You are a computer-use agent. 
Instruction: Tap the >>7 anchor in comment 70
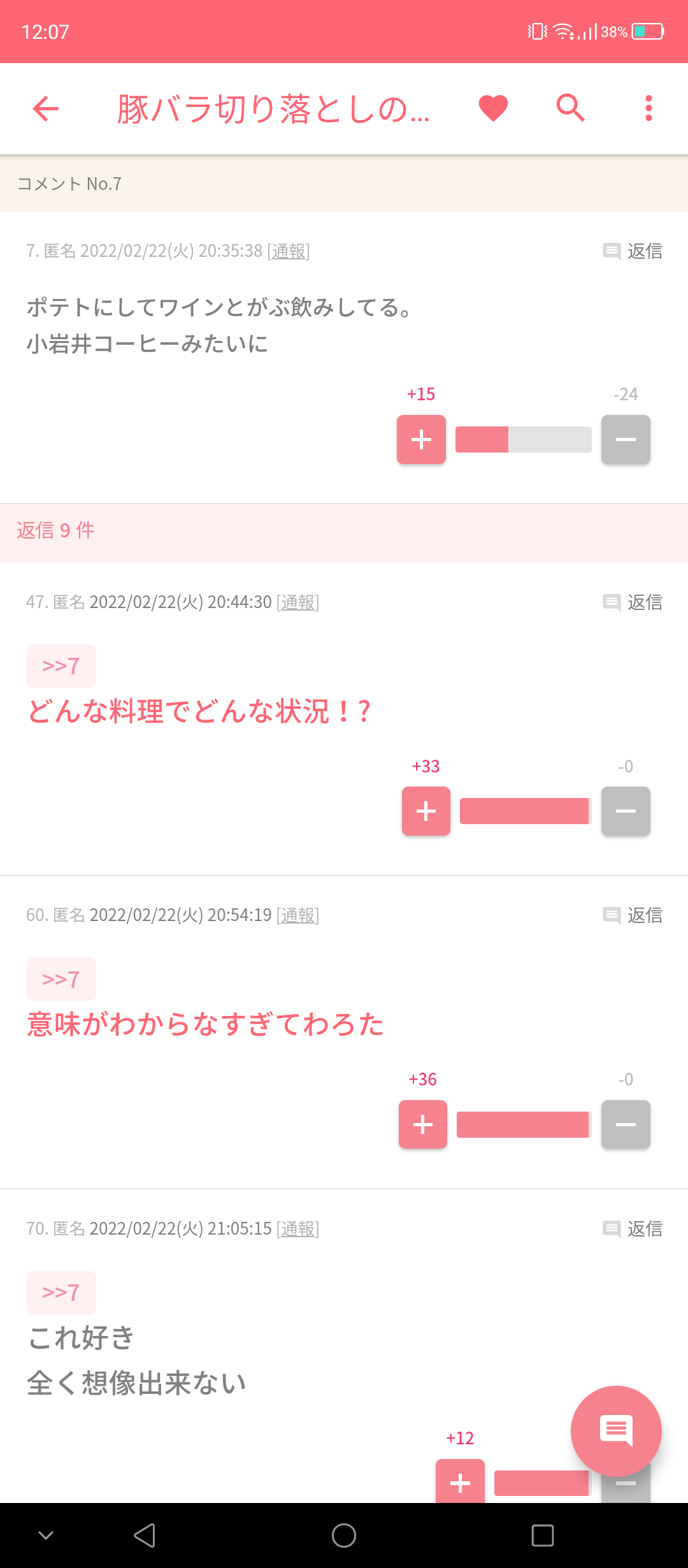pos(61,1293)
